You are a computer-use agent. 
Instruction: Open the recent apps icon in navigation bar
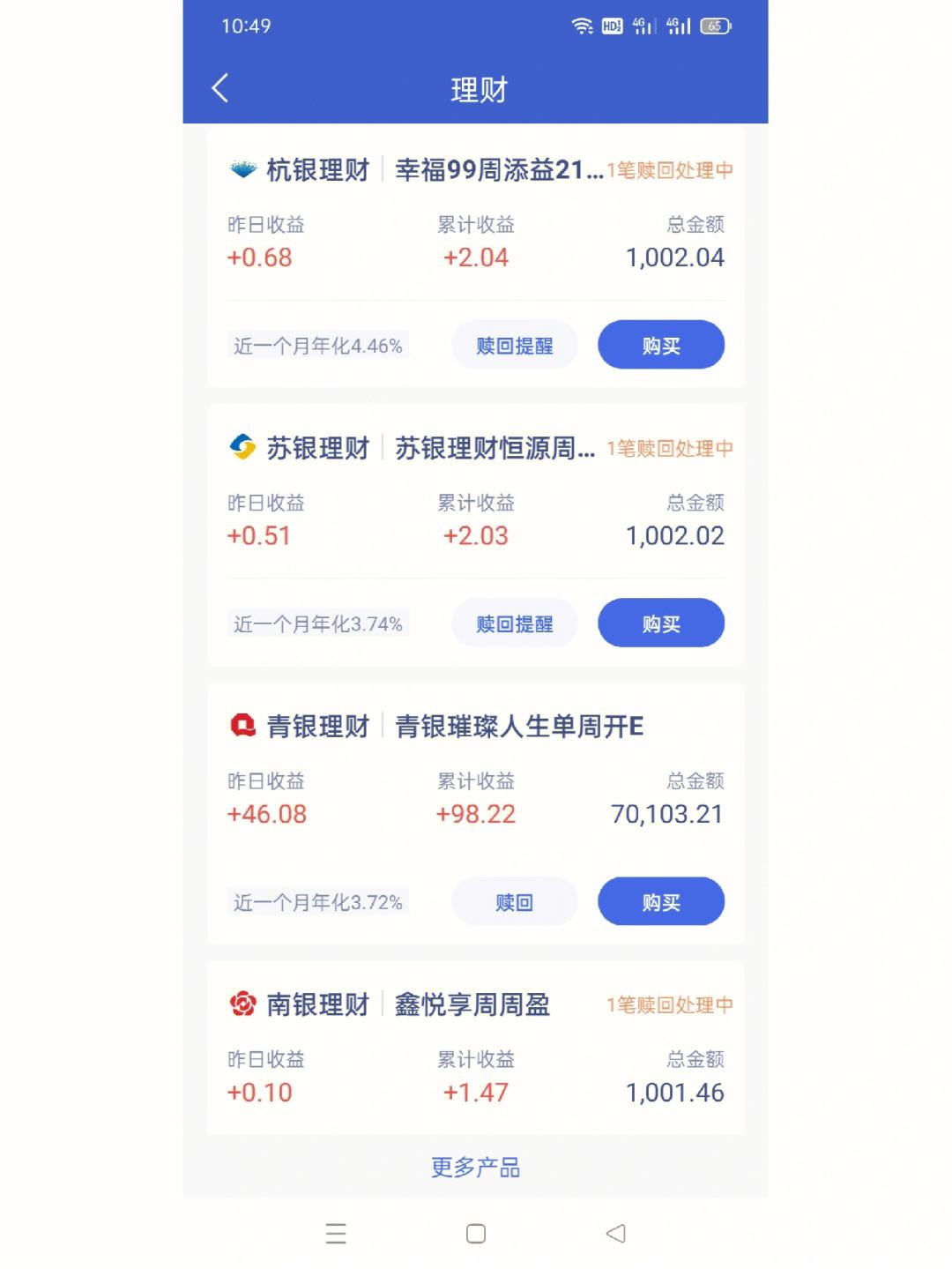(x=335, y=1235)
